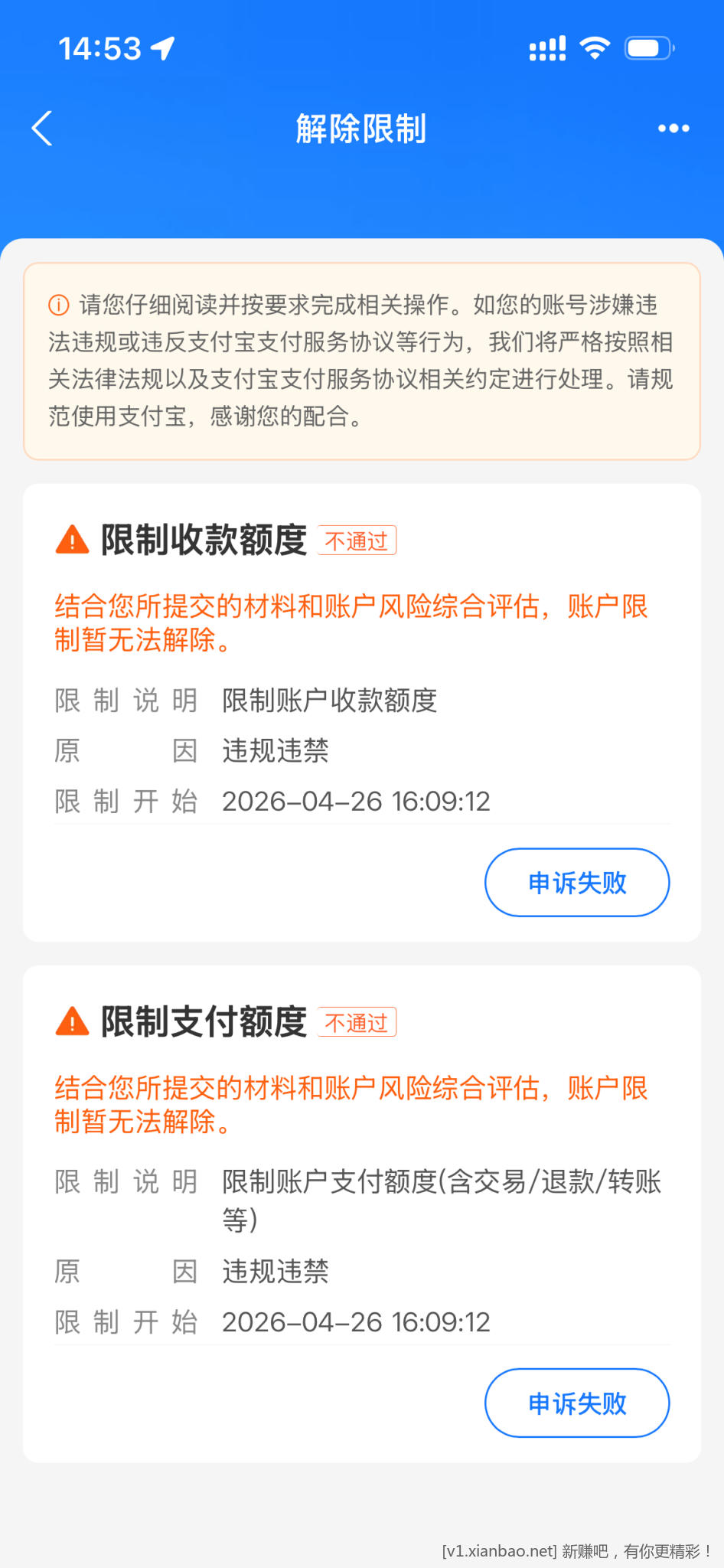This screenshot has height=1568, width=724.
Task: Expand details of the 限制收款额度 card
Action: [362, 712]
